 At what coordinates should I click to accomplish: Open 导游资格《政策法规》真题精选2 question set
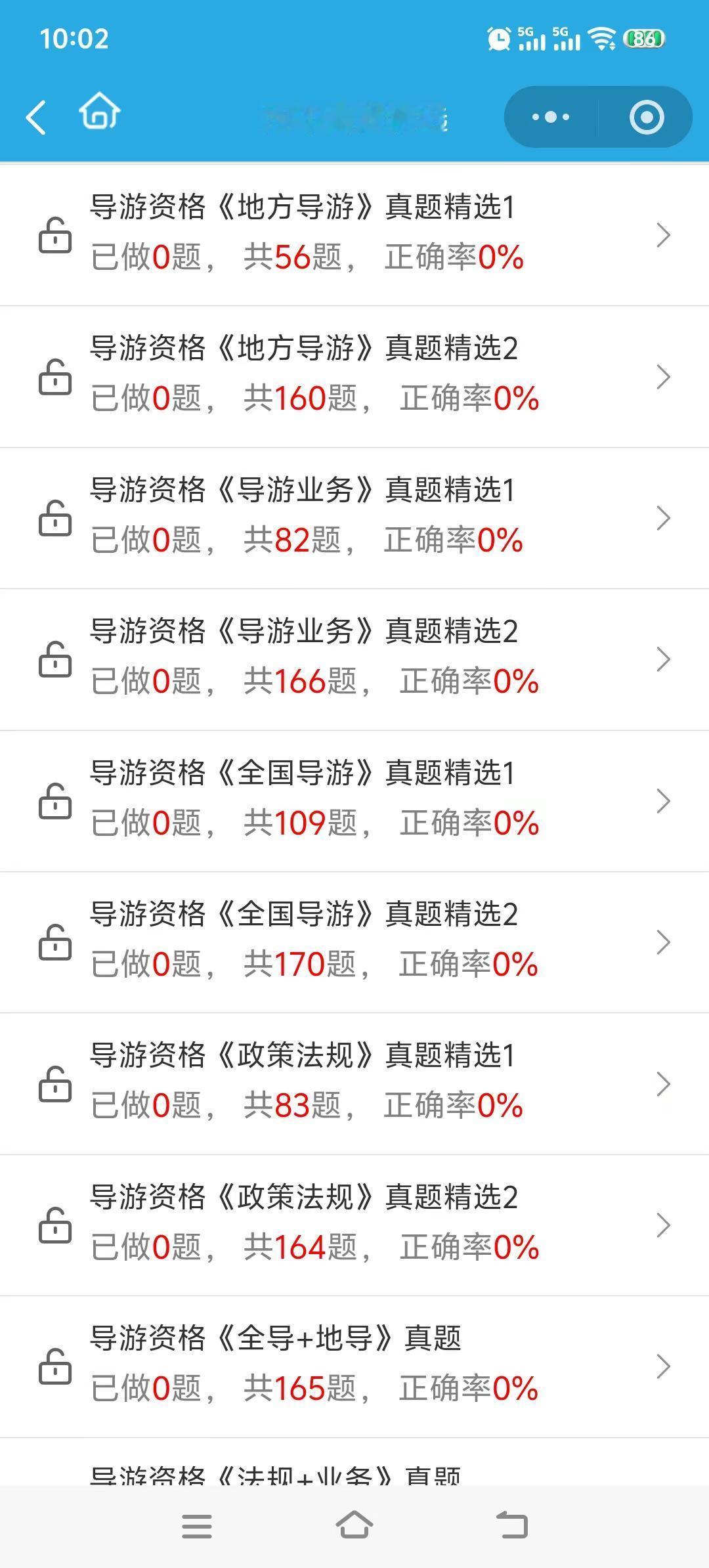(x=354, y=1225)
